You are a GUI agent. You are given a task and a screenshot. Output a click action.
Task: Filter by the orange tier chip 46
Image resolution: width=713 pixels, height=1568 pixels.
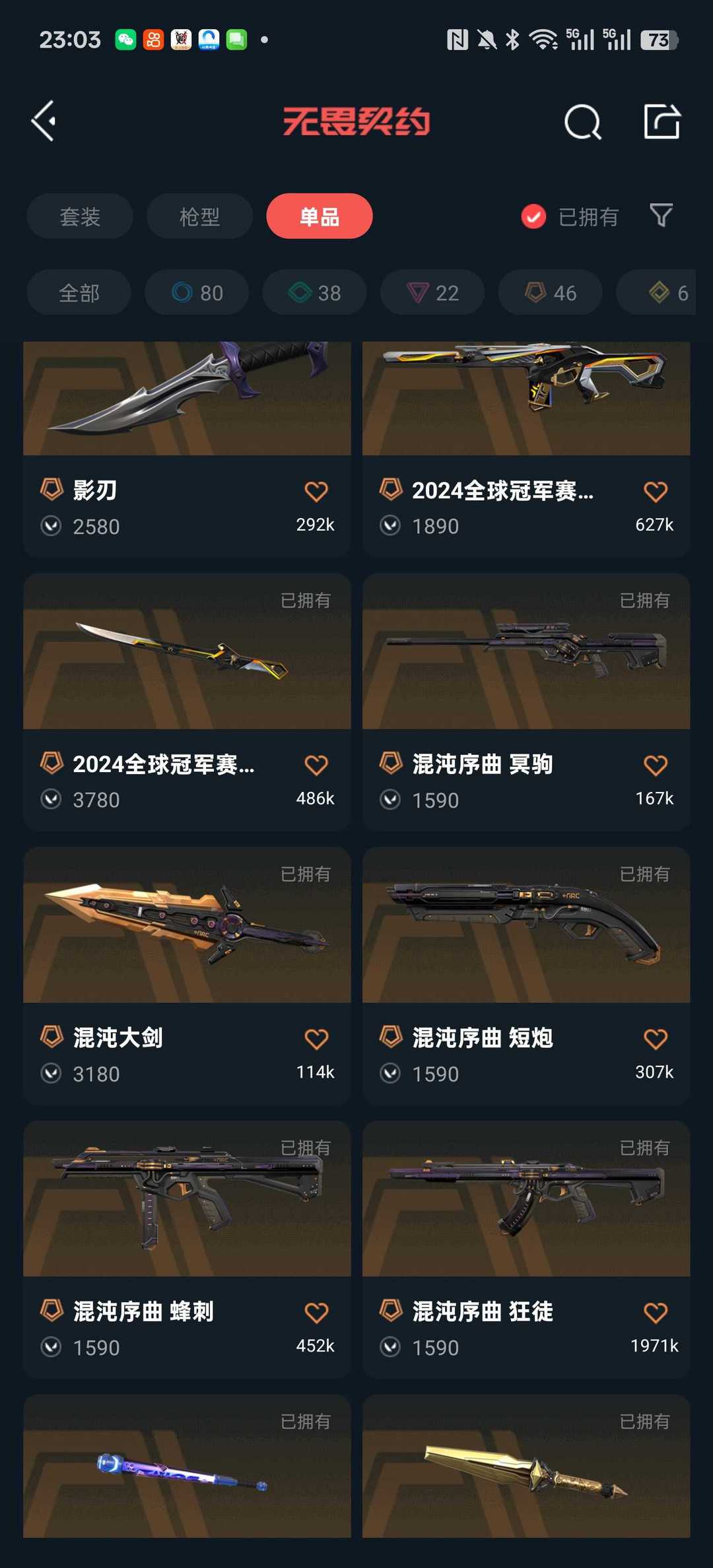pyautogui.click(x=550, y=292)
